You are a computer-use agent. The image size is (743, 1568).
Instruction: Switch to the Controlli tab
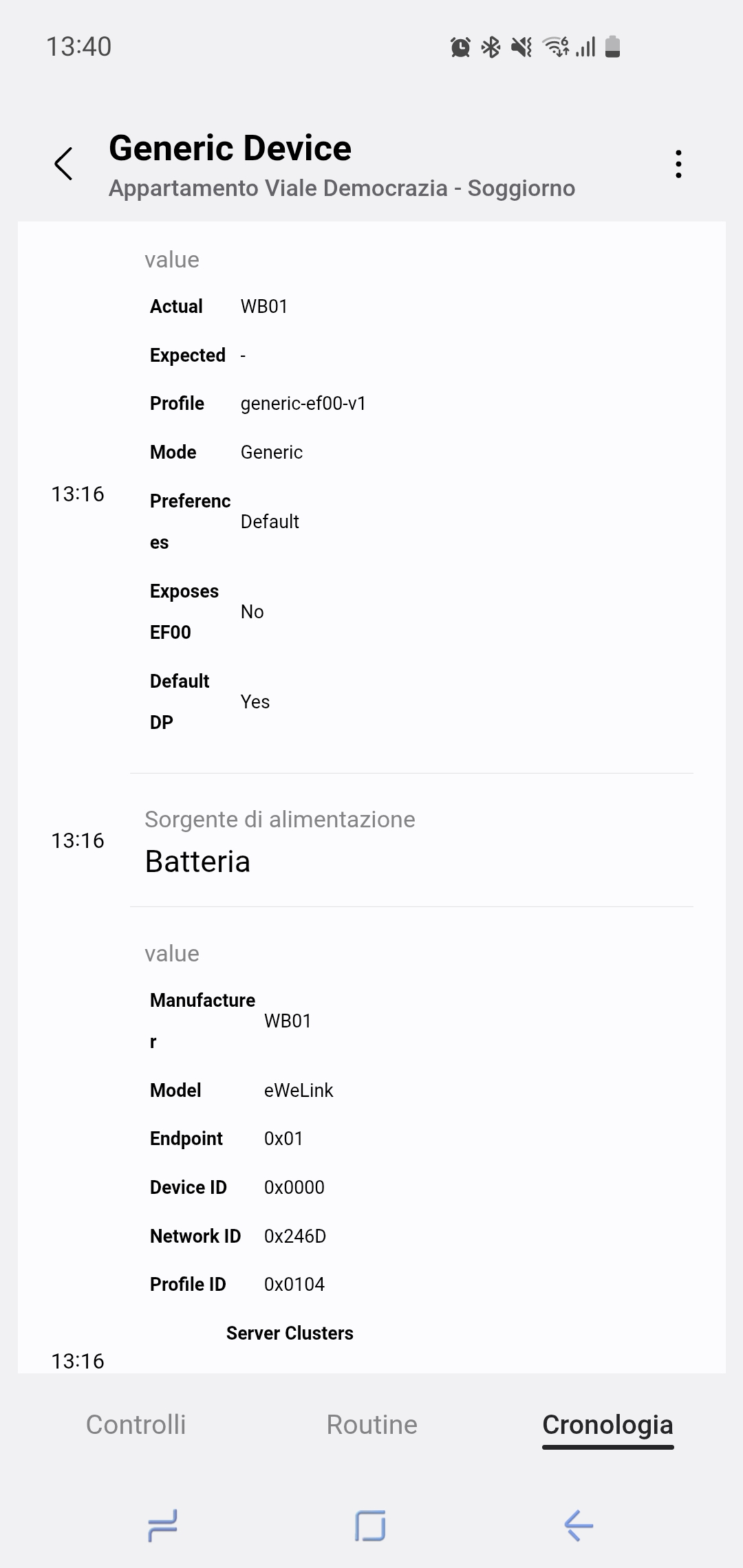coord(136,1424)
